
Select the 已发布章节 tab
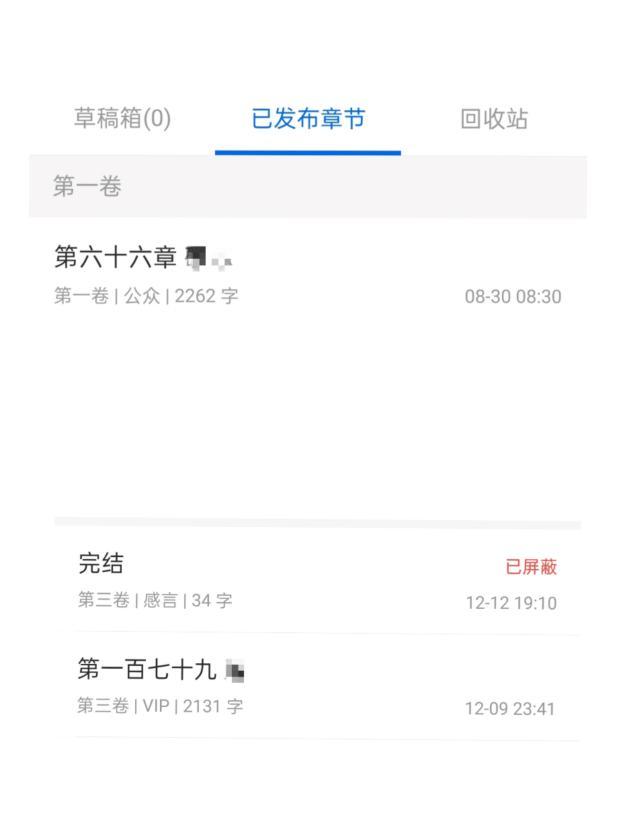307,120
